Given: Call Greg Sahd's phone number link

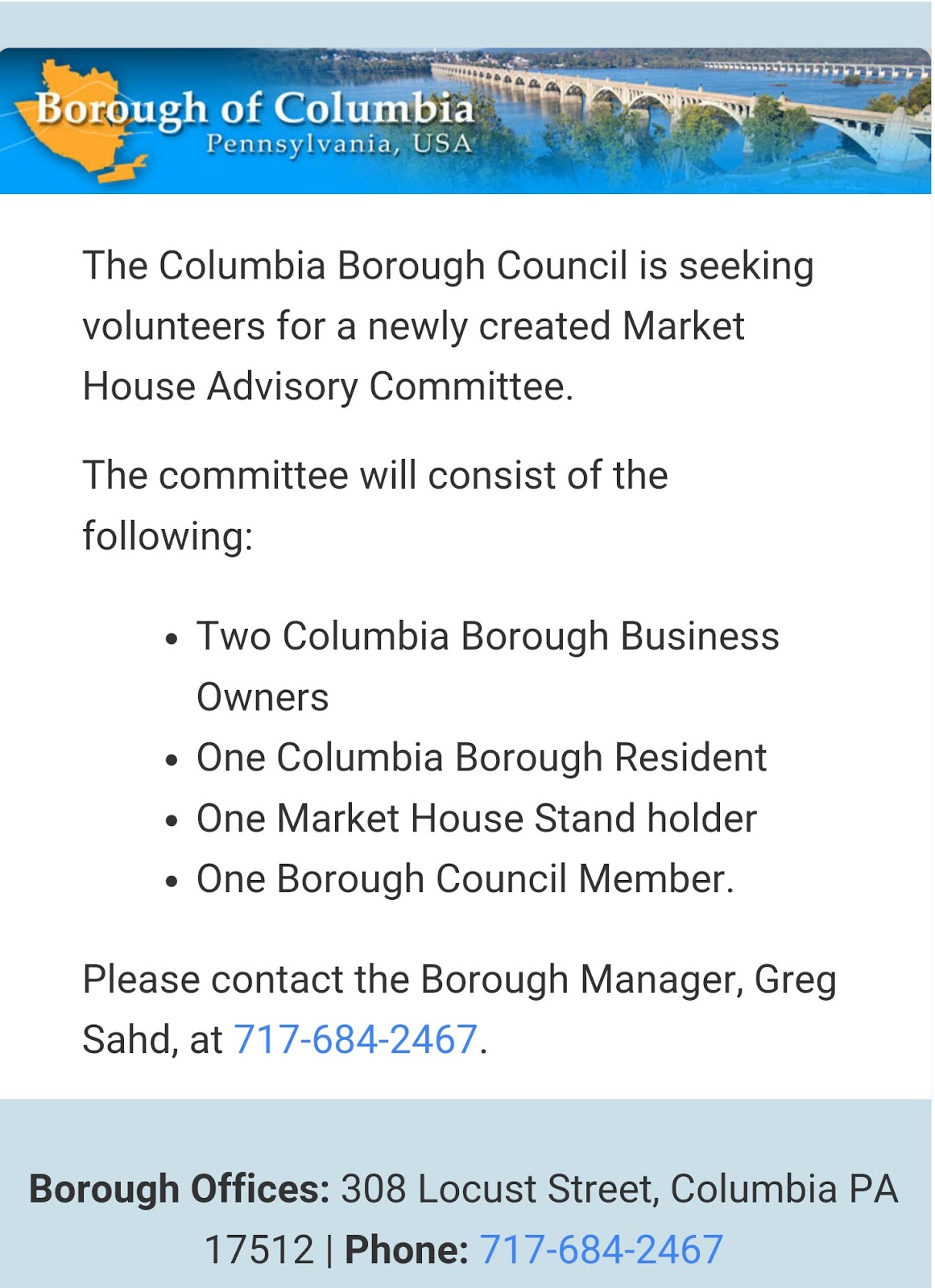Looking at the screenshot, I should (x=355, y=1039).
